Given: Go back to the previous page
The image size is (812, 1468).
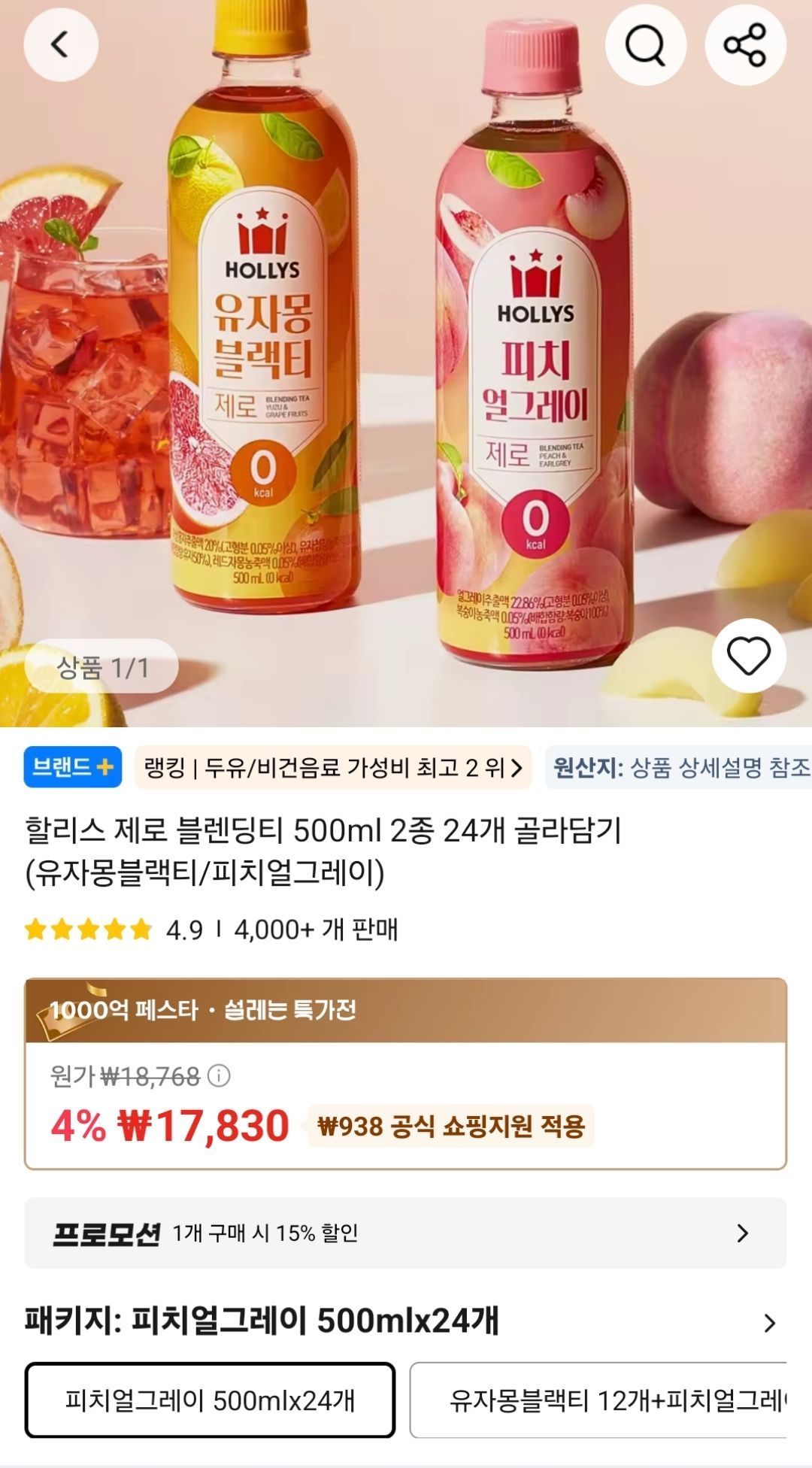Looking at the screenshot, I should click(61, 45).
